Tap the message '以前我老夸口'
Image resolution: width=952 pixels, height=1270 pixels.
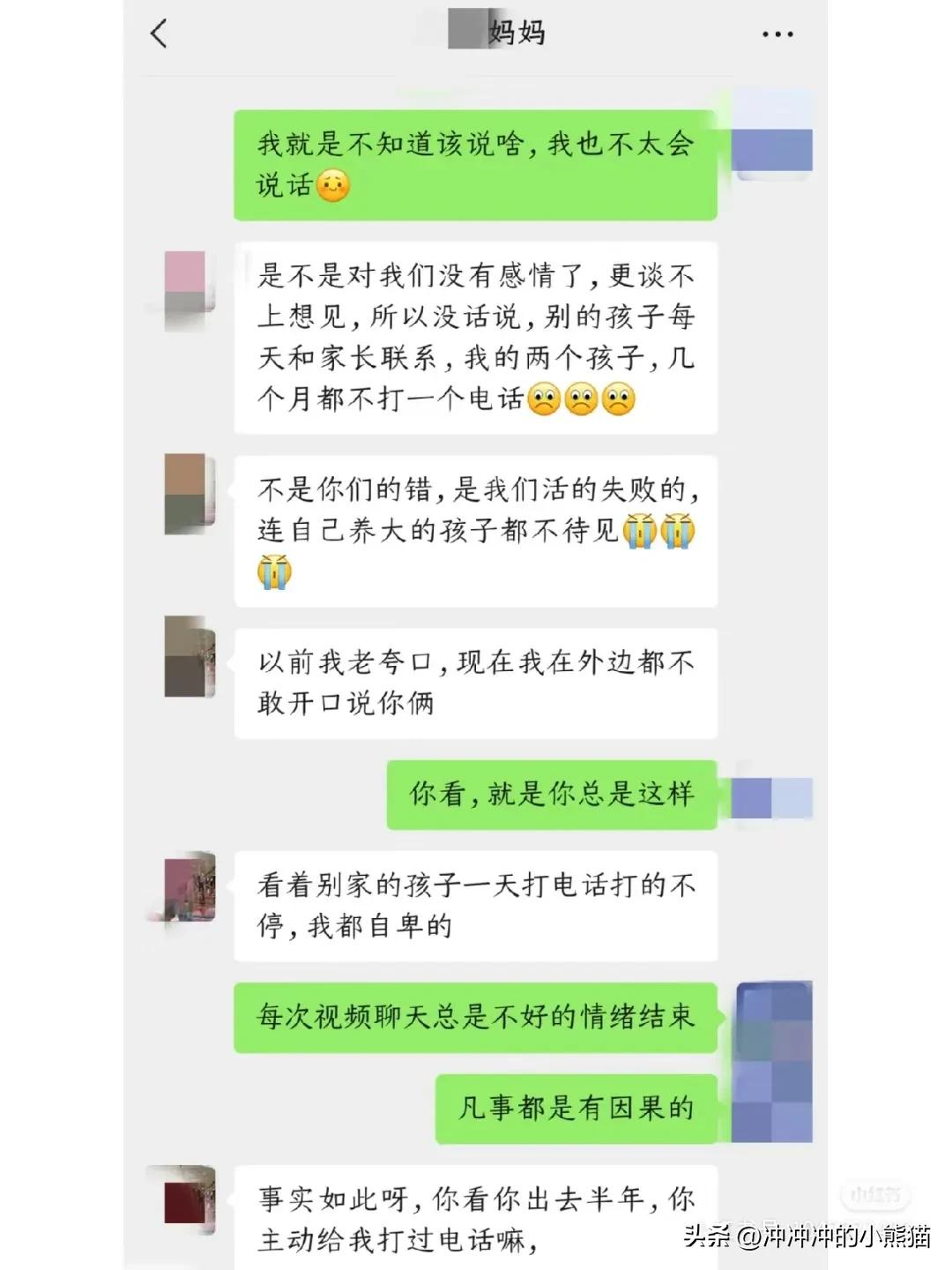(x=476, y=684)
